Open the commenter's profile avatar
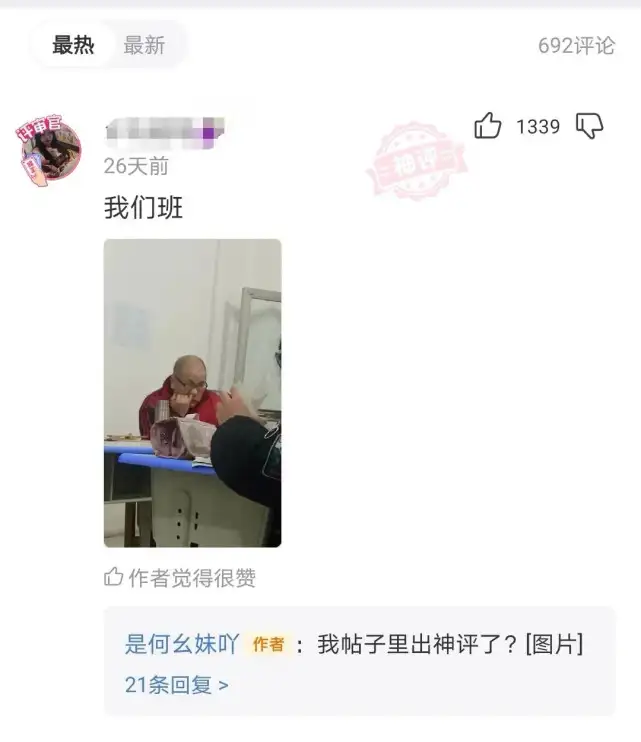 point(47,150)
